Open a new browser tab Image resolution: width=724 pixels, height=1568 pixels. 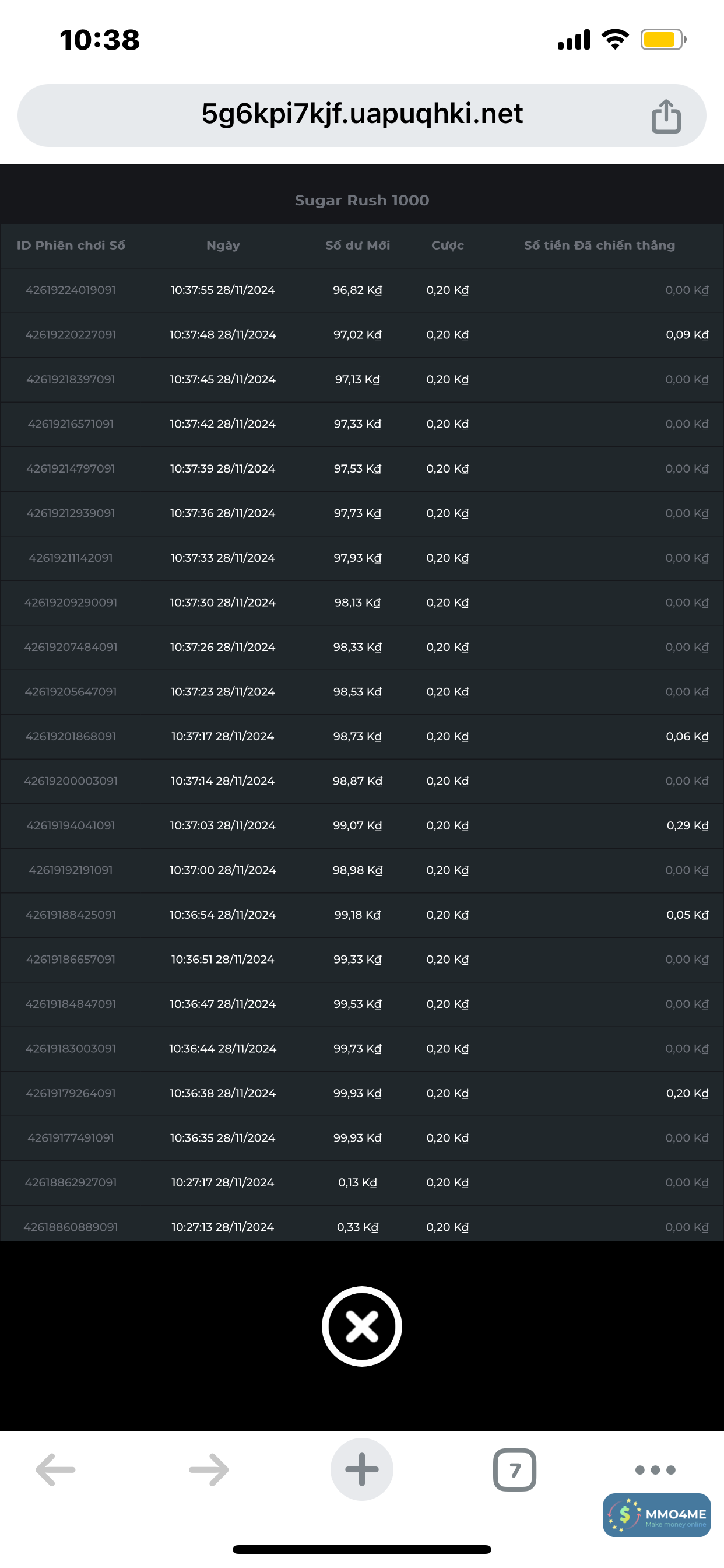(x=361, y=1470)
